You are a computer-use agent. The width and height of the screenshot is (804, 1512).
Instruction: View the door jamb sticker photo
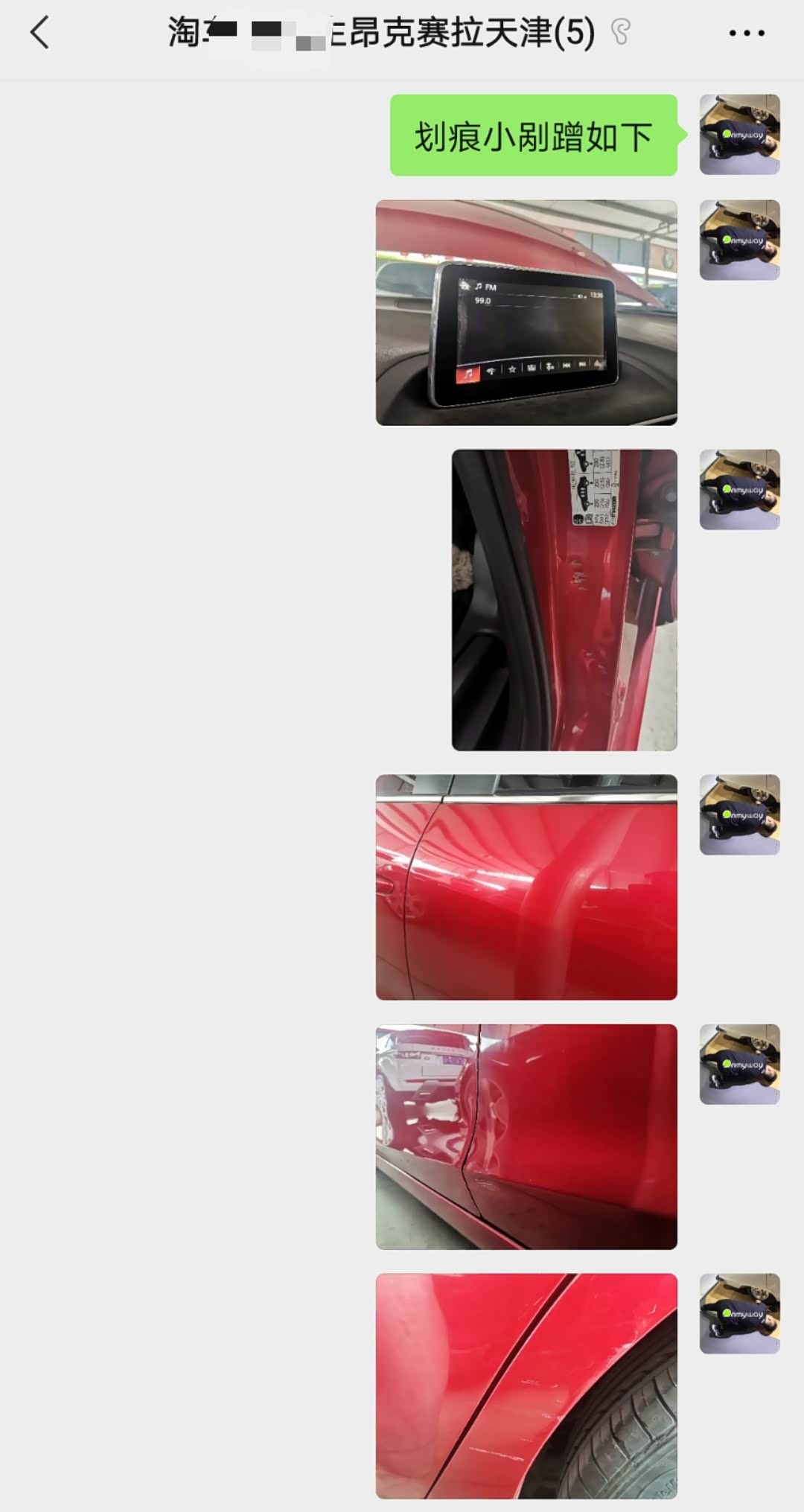click(x=564, y=599)
